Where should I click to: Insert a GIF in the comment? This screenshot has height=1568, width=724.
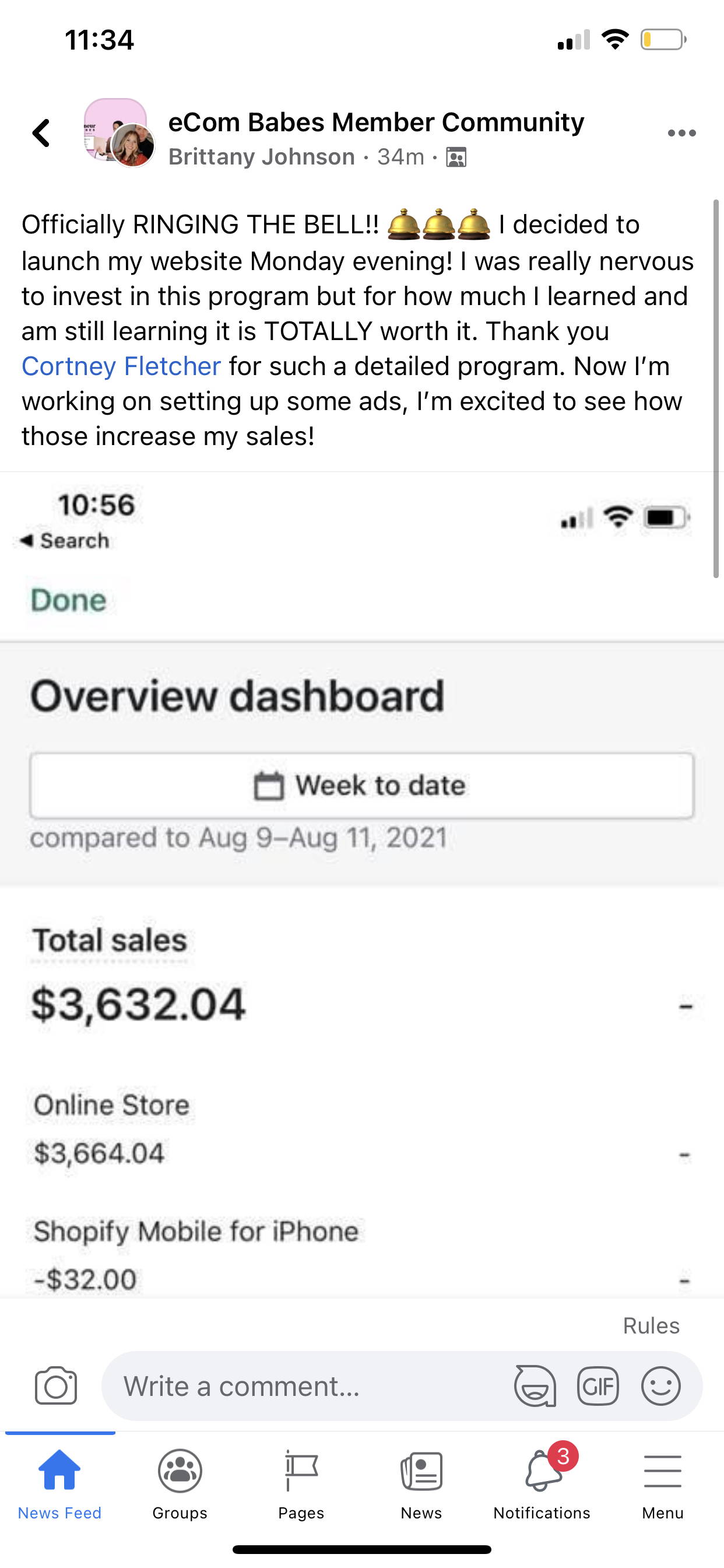tap(598, 1386)
